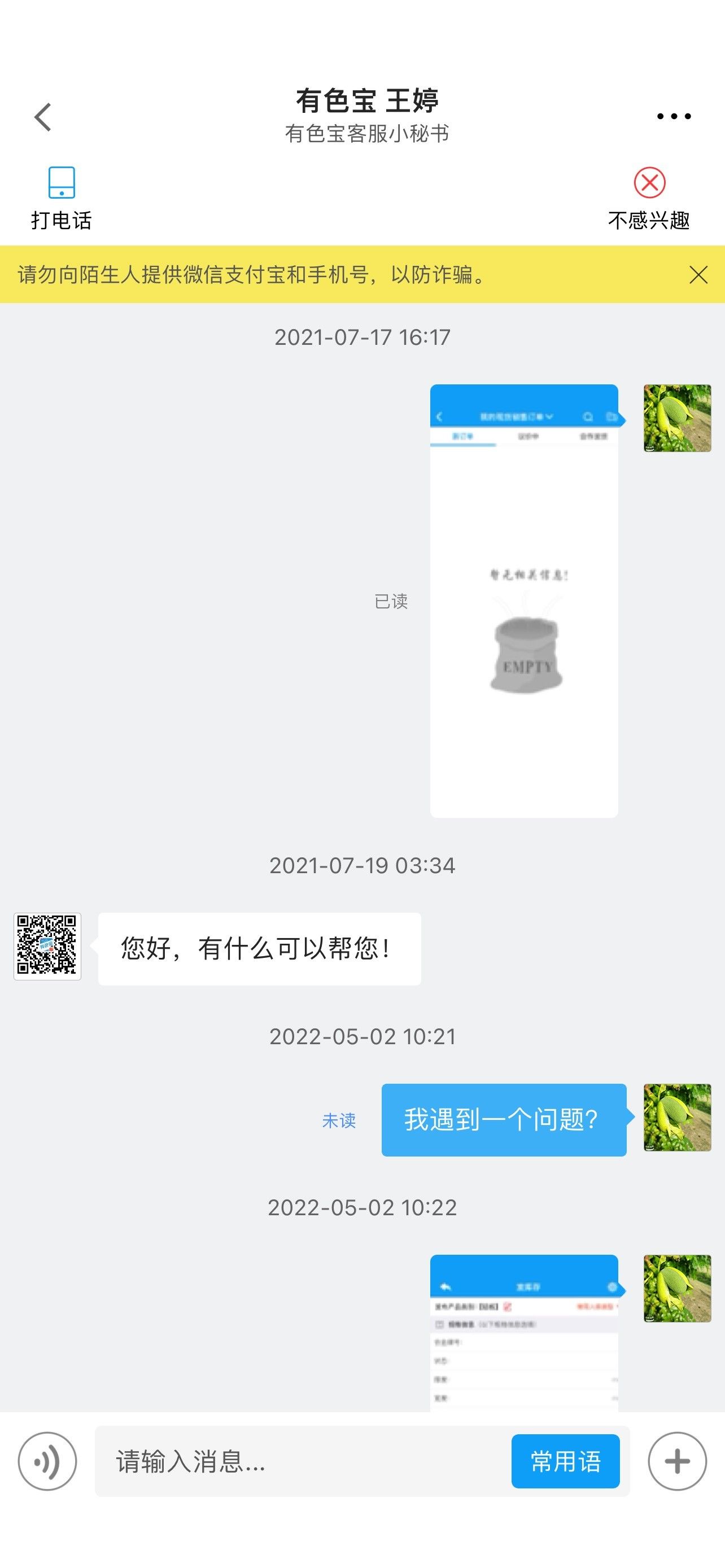Open the image sent at 10:22
The image size is (725, 1568).
click(524, 1333)
